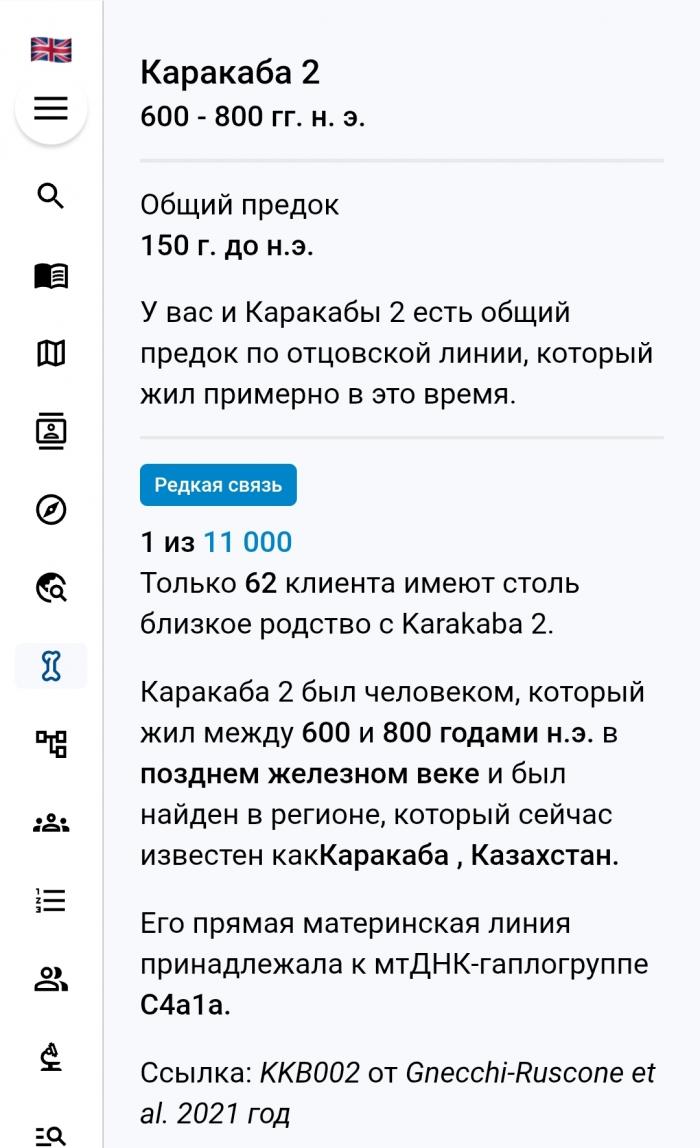The width and height of the screenshot is (700, 1148).
Task: Open the hamburger menu button
Action: [51, 108]
